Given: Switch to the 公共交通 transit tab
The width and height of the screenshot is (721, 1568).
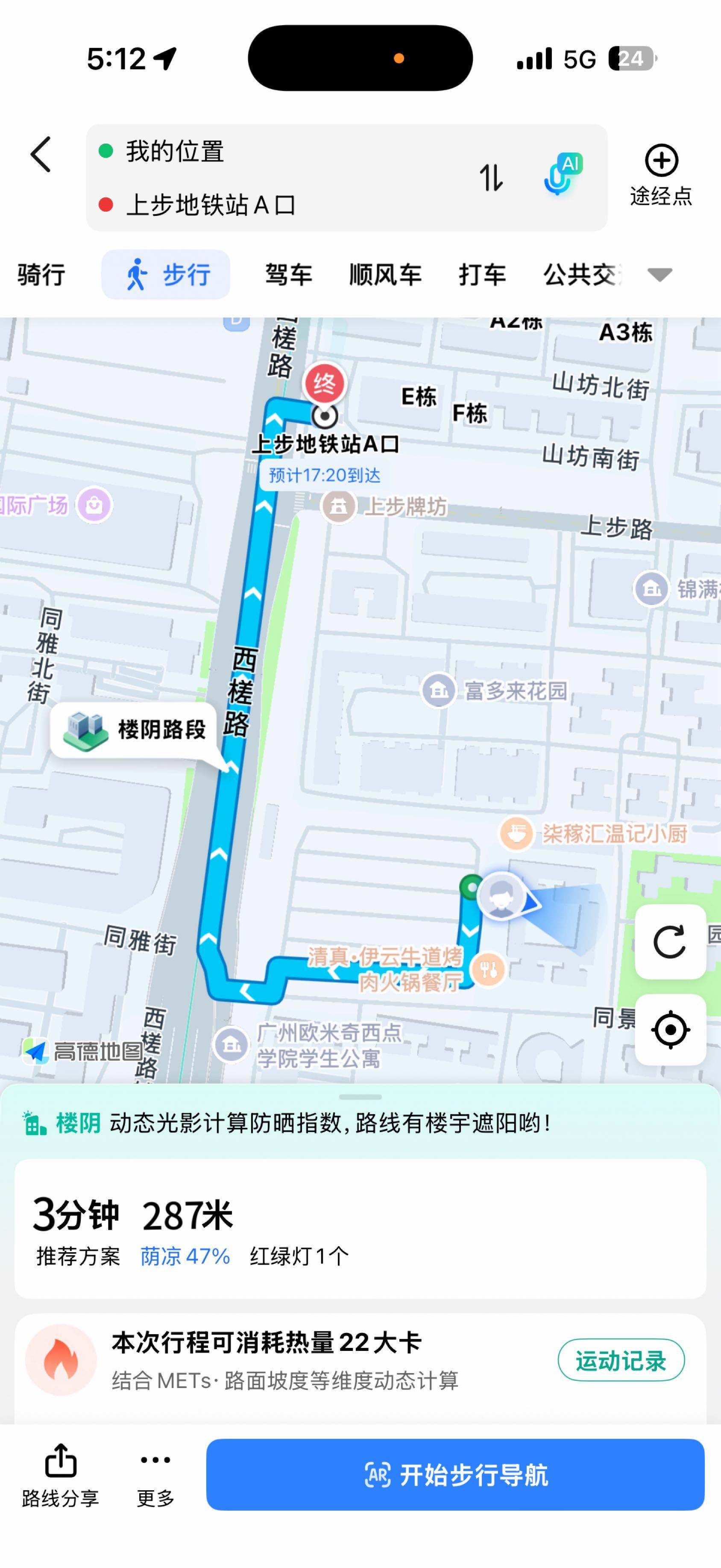Looking at the screenshot, I should (x=580, y=274).
